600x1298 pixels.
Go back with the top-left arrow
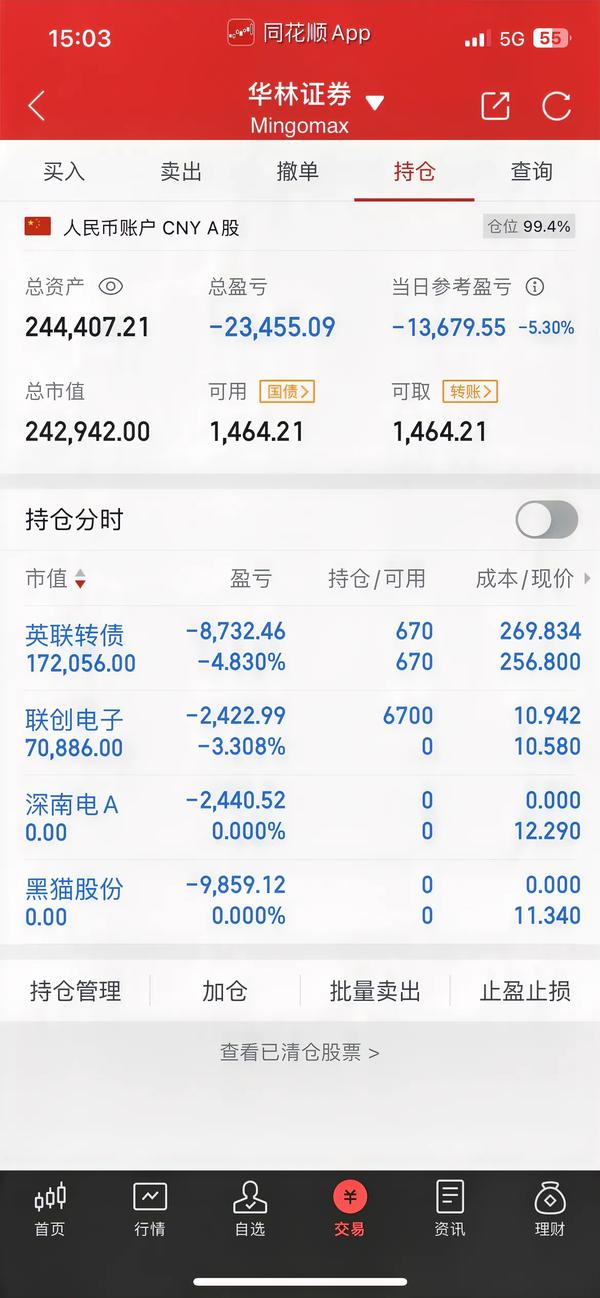pyautogui.click(x=37, y=106)
